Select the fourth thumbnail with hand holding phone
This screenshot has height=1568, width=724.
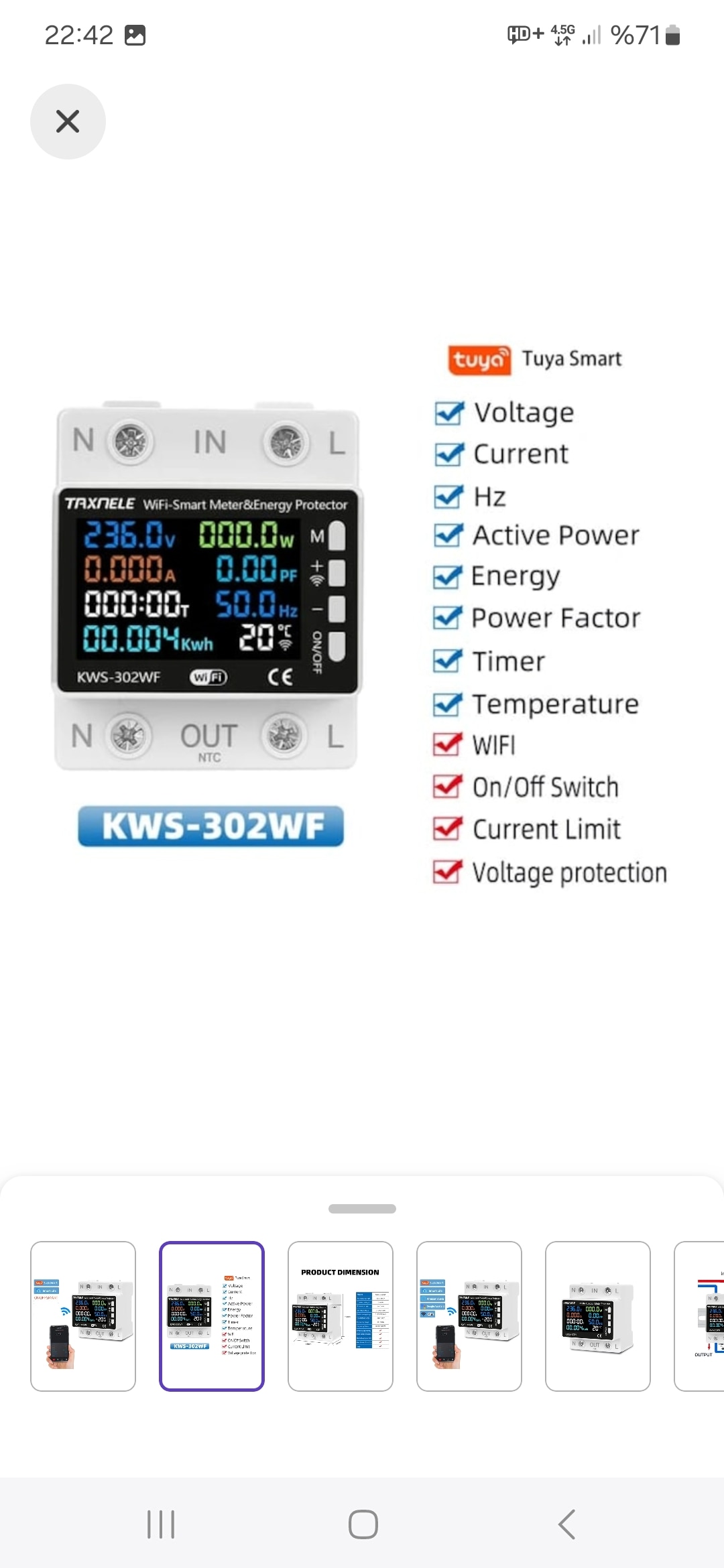coord(469,1316)
